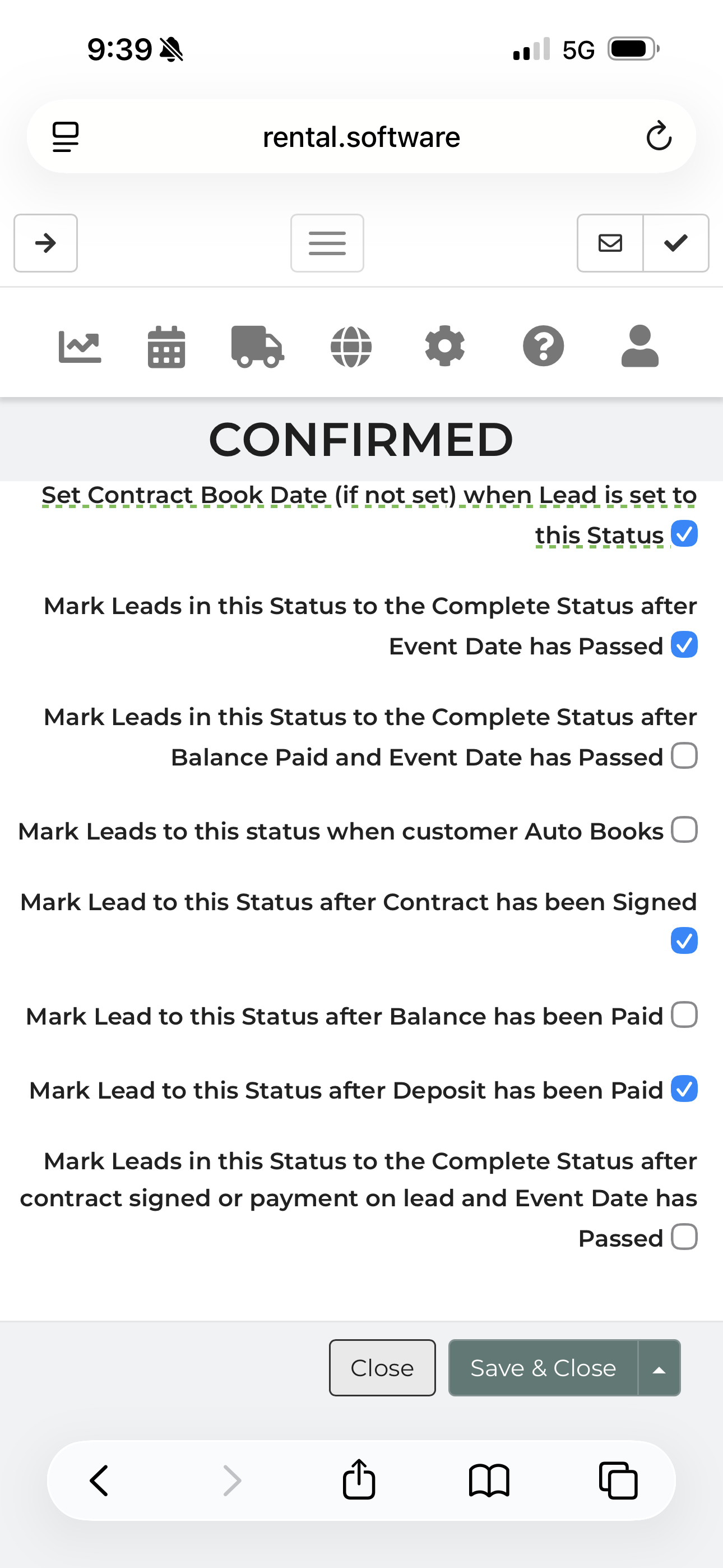Screen dimensions: 723x1568
Task: Open the calendar icon
Action: (166, 347)
